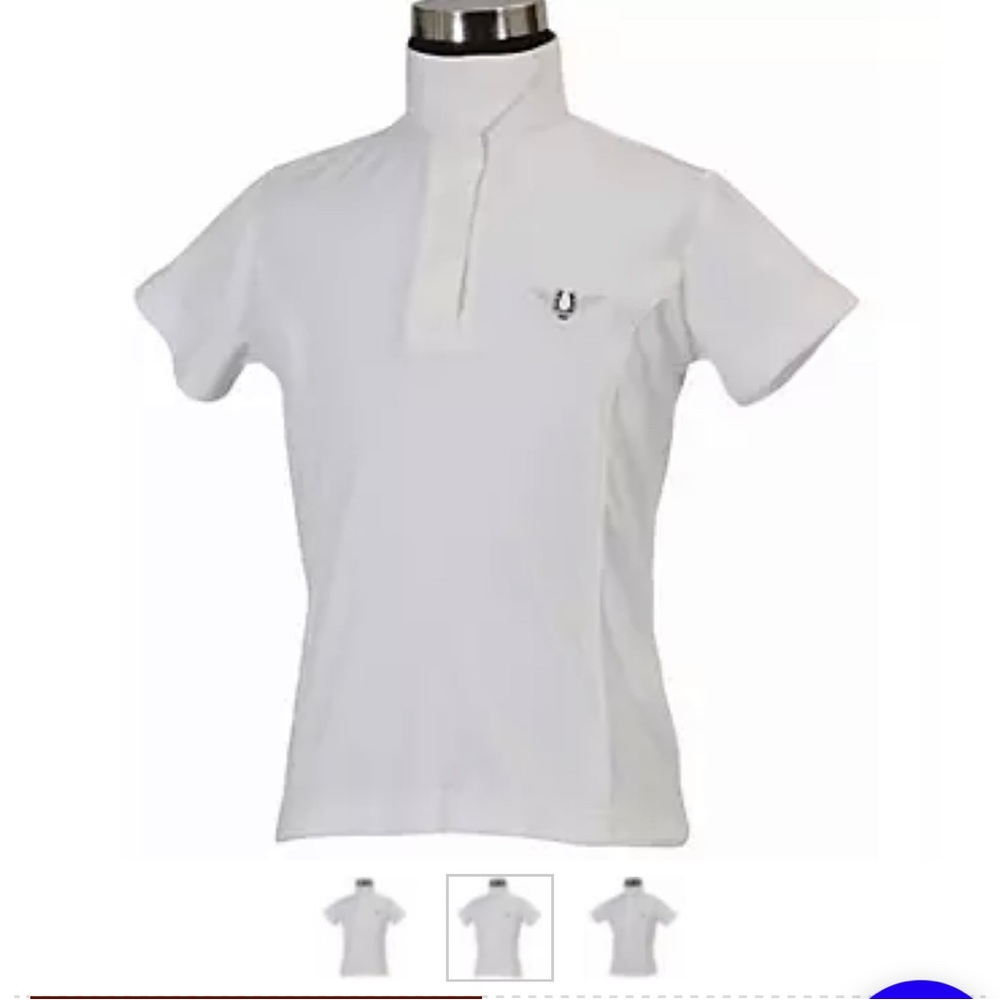Select the first shirt gallery thumbnail
This screenshot has width=1000, height=1000.
365,926
